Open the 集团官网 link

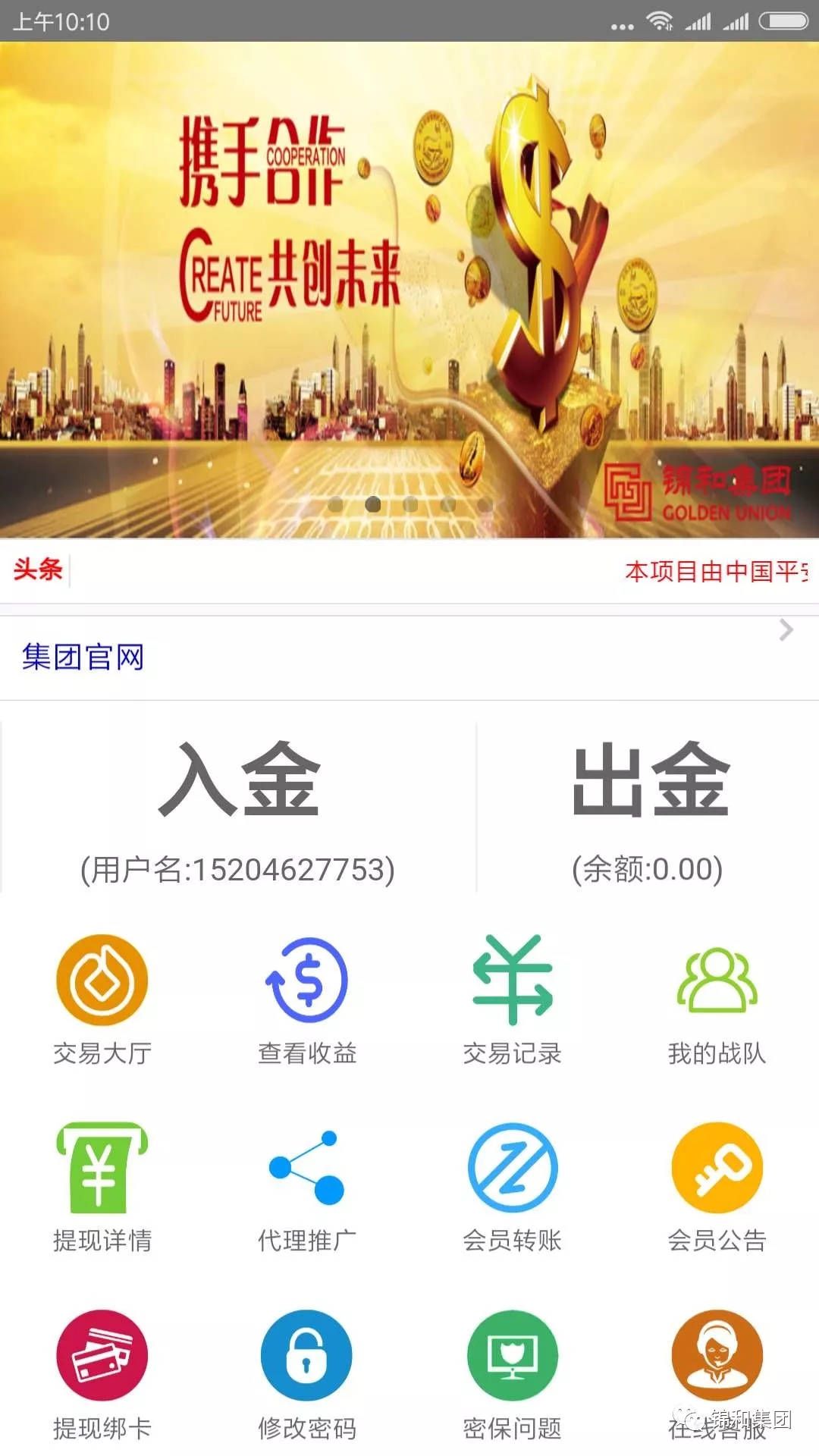click(x=83, y=657)
